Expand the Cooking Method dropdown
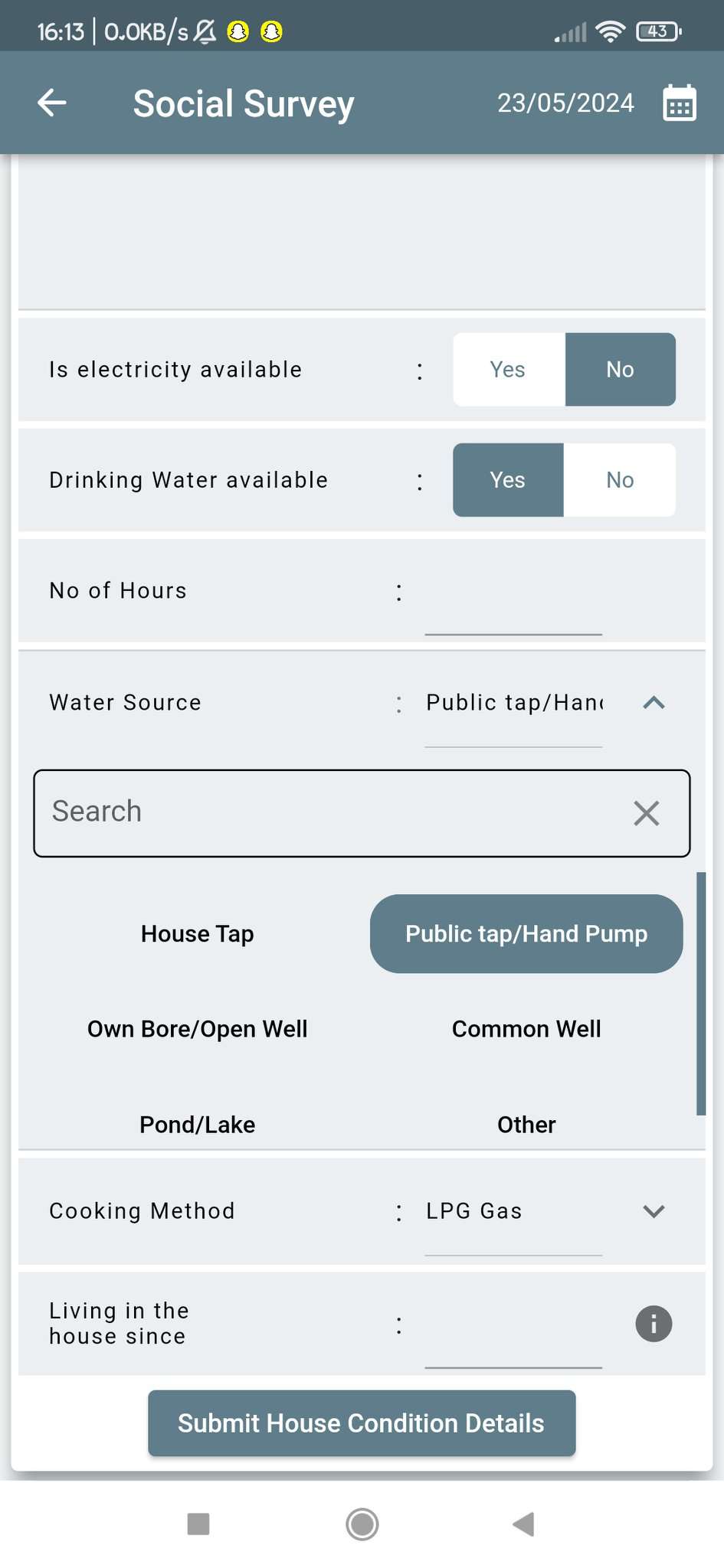This screenshot has height=1568, width=724. click(654, 1211)
